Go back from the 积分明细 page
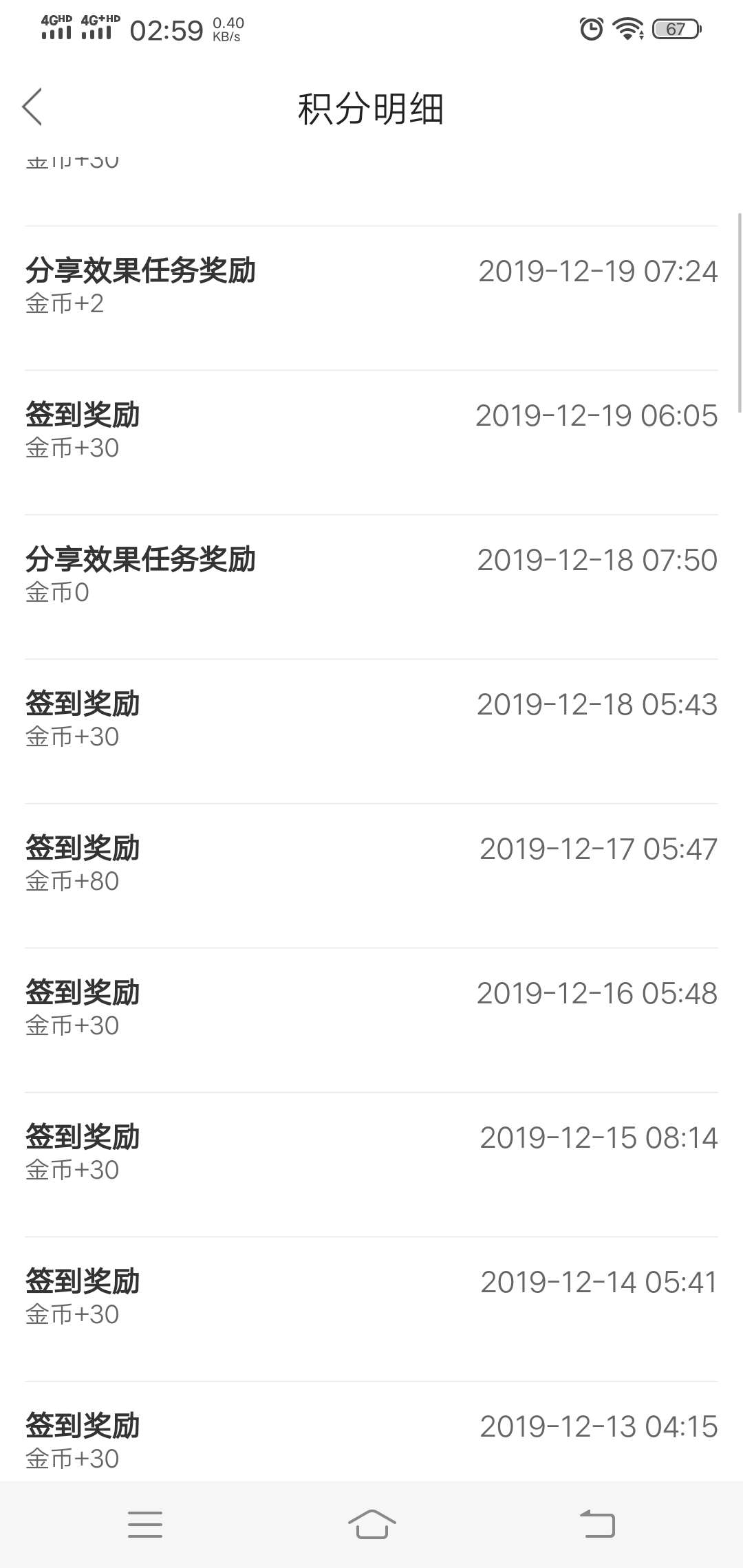 pyautogui.click(x=32, y=107)
